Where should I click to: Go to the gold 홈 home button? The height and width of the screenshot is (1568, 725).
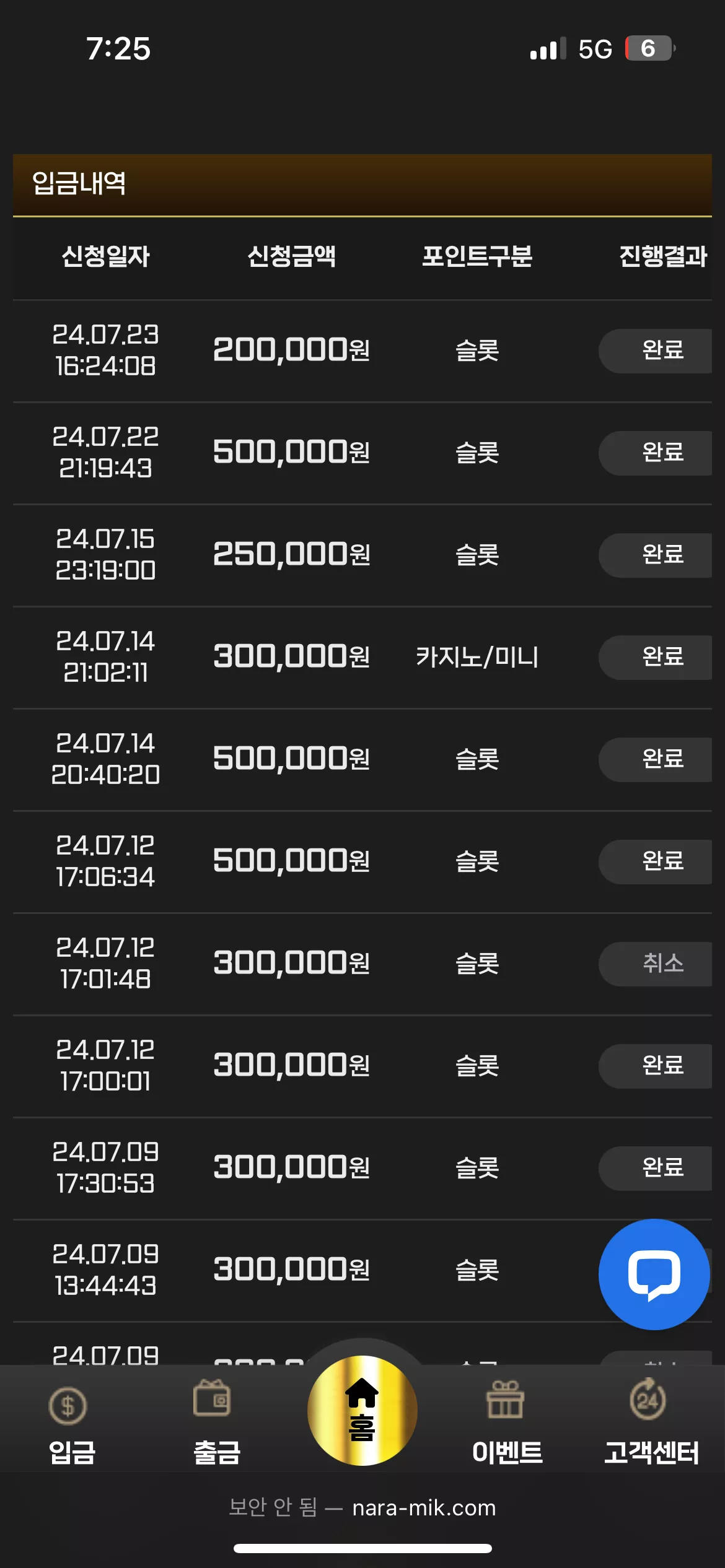362,1410
